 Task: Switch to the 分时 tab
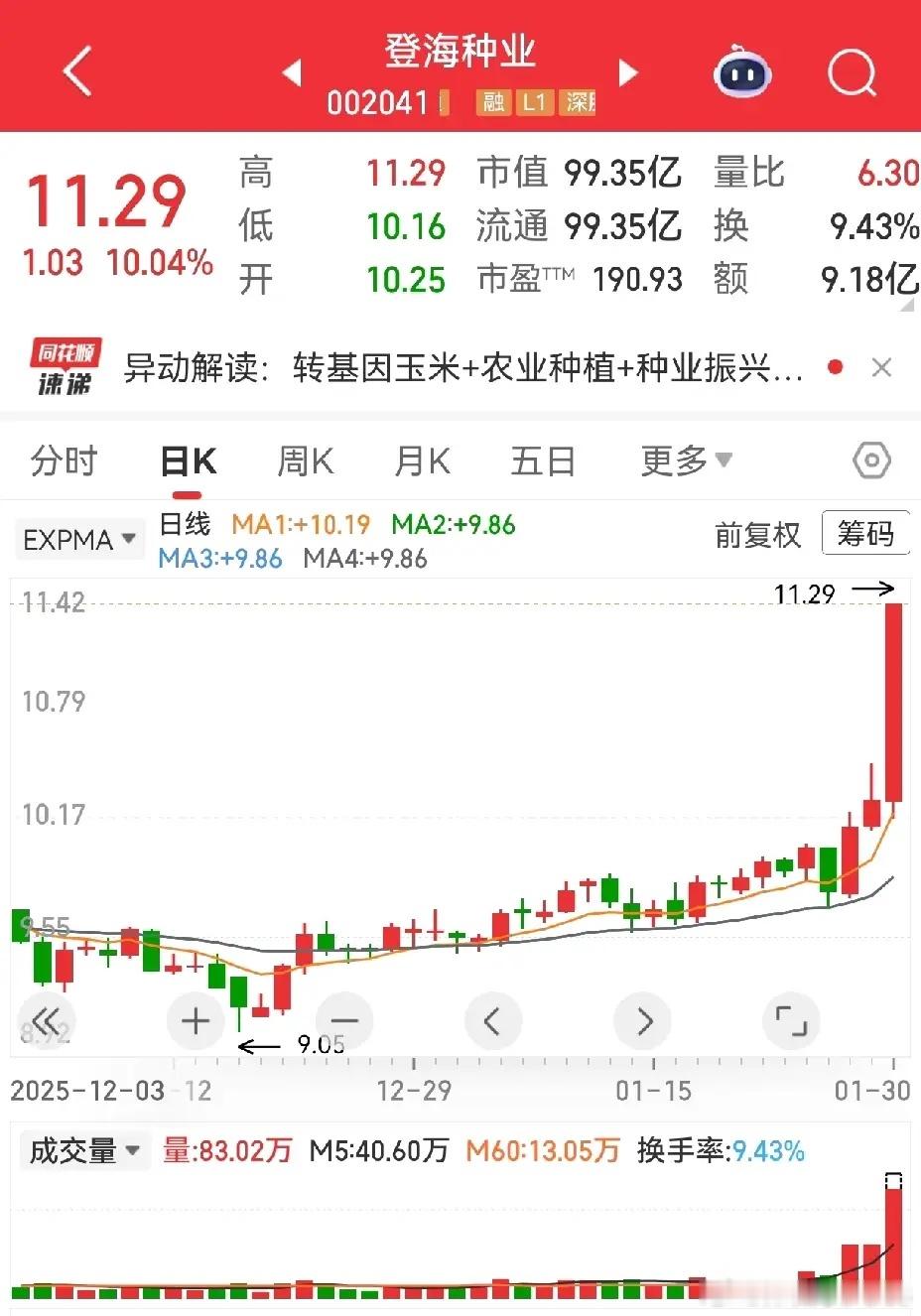point(65,461)
